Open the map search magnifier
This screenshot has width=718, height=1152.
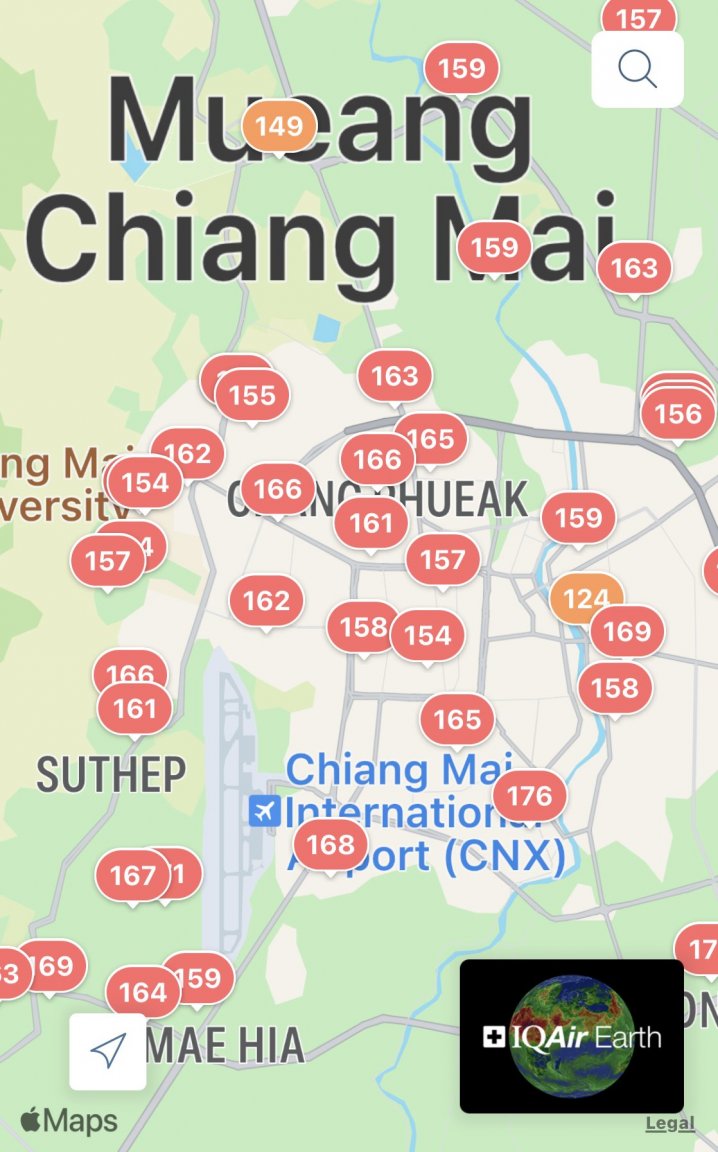(637, 69)
